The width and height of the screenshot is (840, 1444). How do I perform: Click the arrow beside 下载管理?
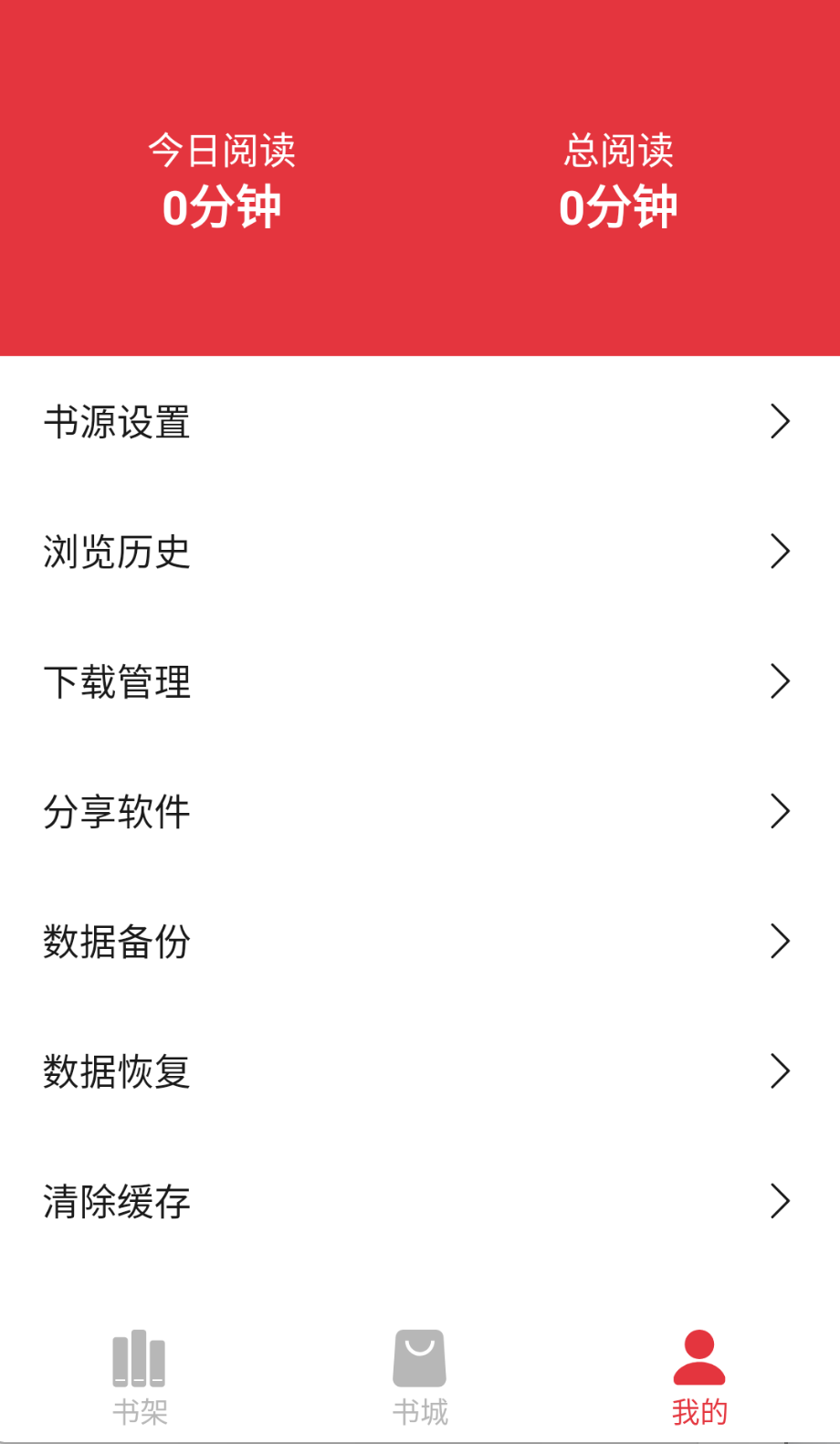point(781,681)
